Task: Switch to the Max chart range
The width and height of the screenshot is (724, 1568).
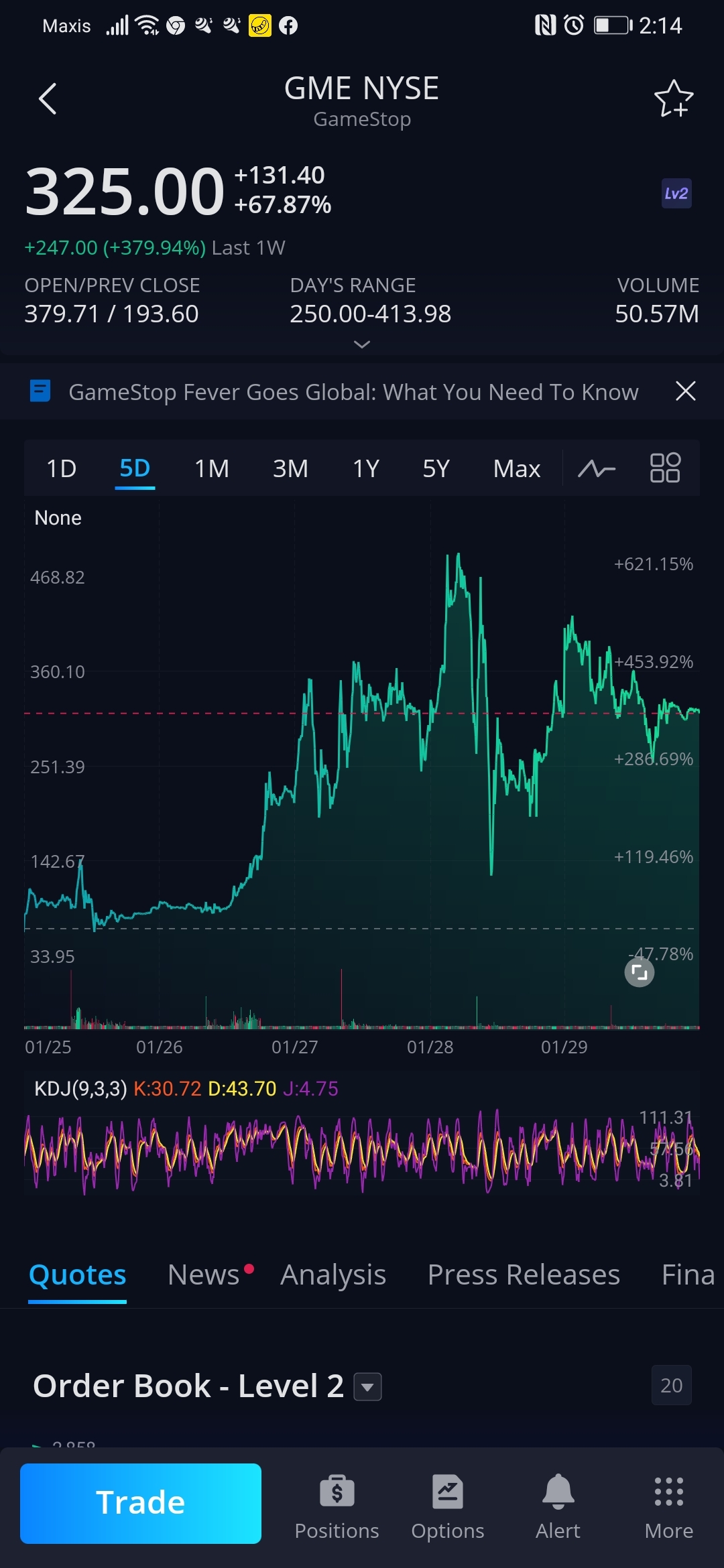Action: tap(517, 468)
